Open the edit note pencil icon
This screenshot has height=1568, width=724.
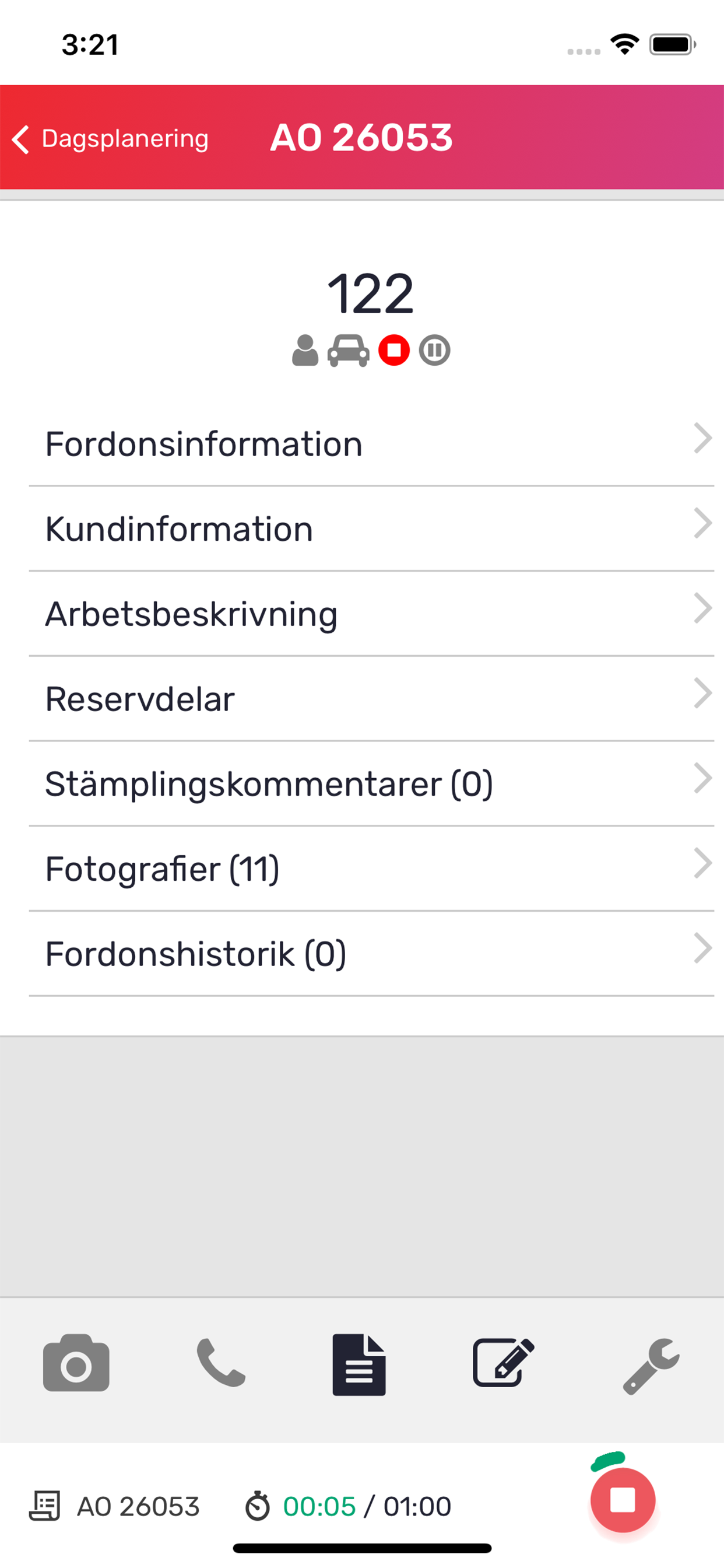(x=504, y=1363)
